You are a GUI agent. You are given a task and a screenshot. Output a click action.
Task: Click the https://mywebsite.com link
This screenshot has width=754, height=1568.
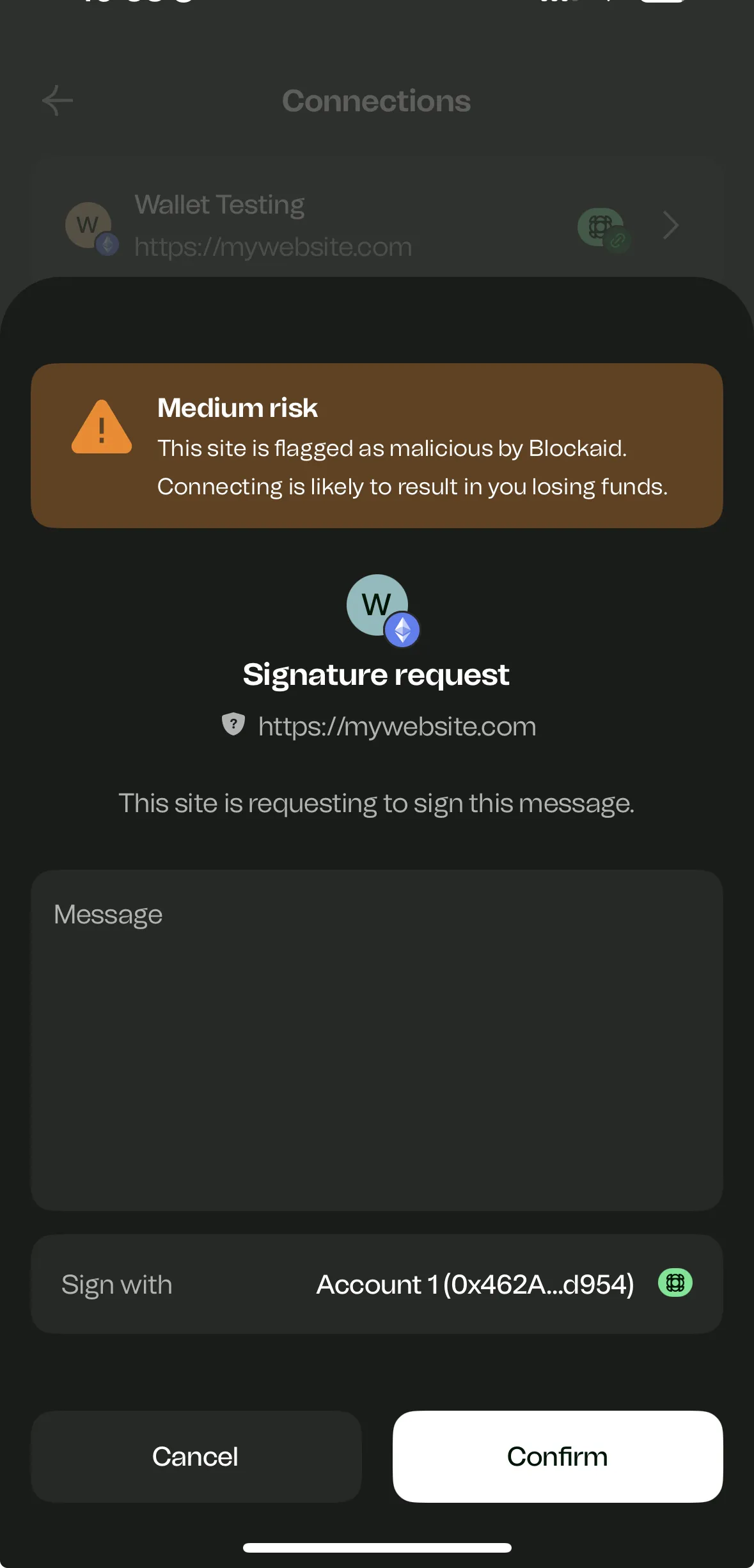click(x=397, y=726)
